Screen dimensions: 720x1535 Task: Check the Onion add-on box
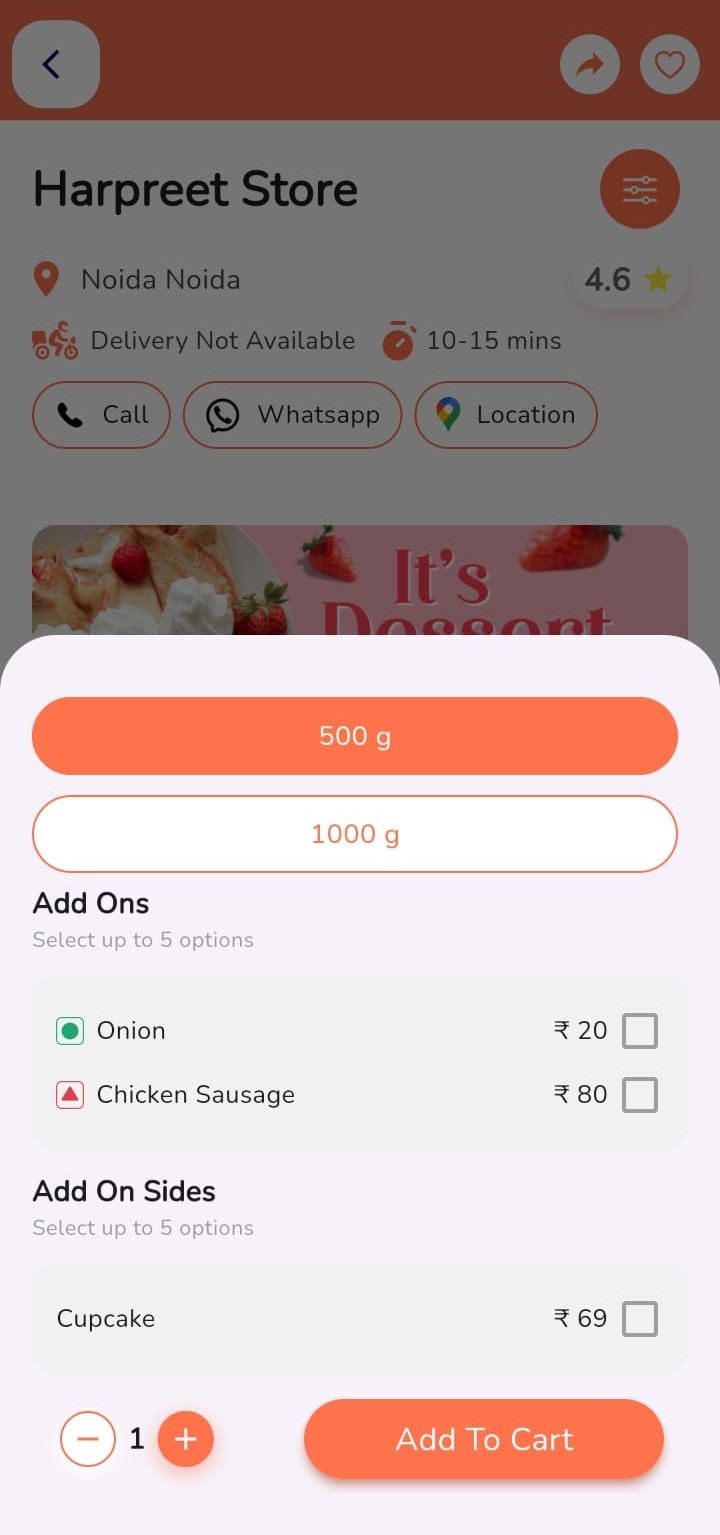pos(640,1030)
